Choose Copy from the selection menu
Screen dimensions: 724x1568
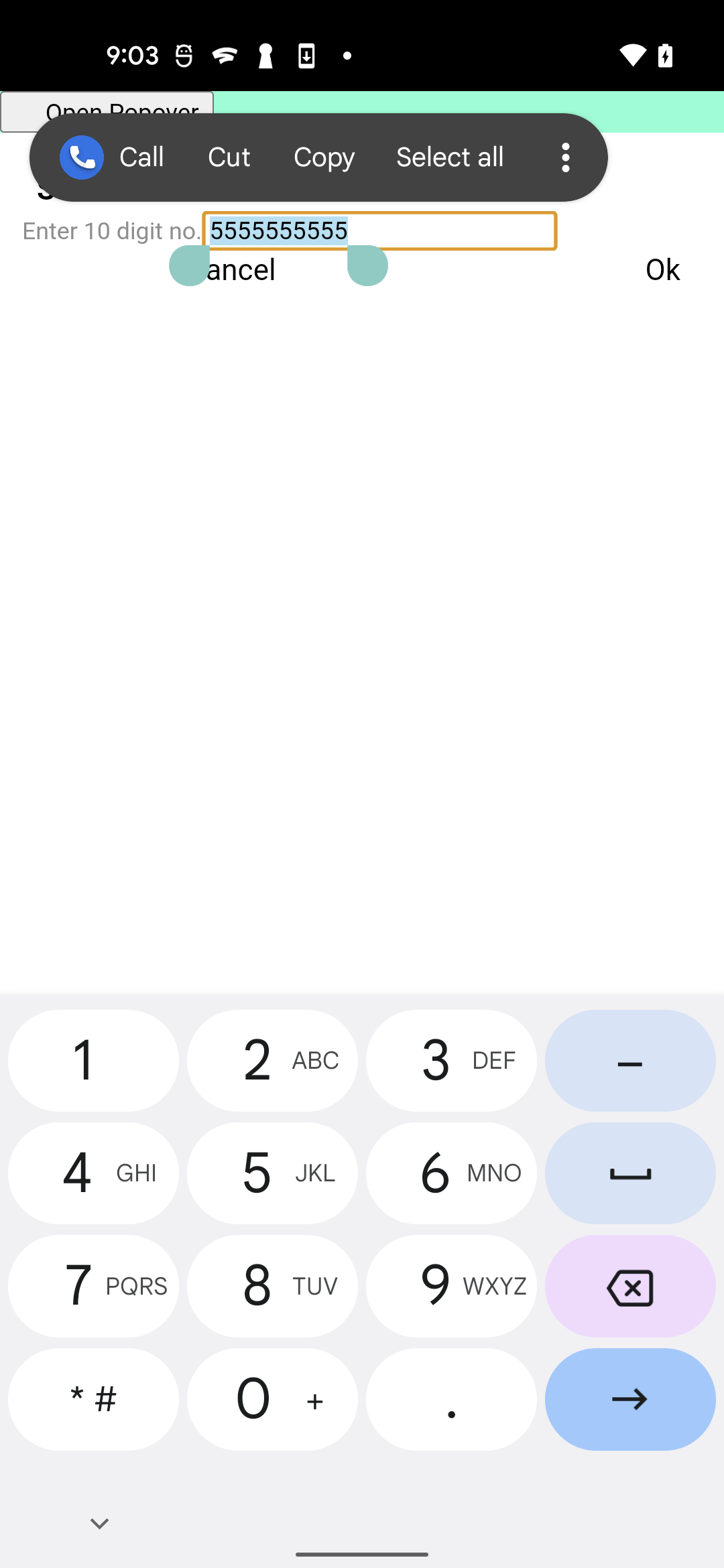click(324, 157)
